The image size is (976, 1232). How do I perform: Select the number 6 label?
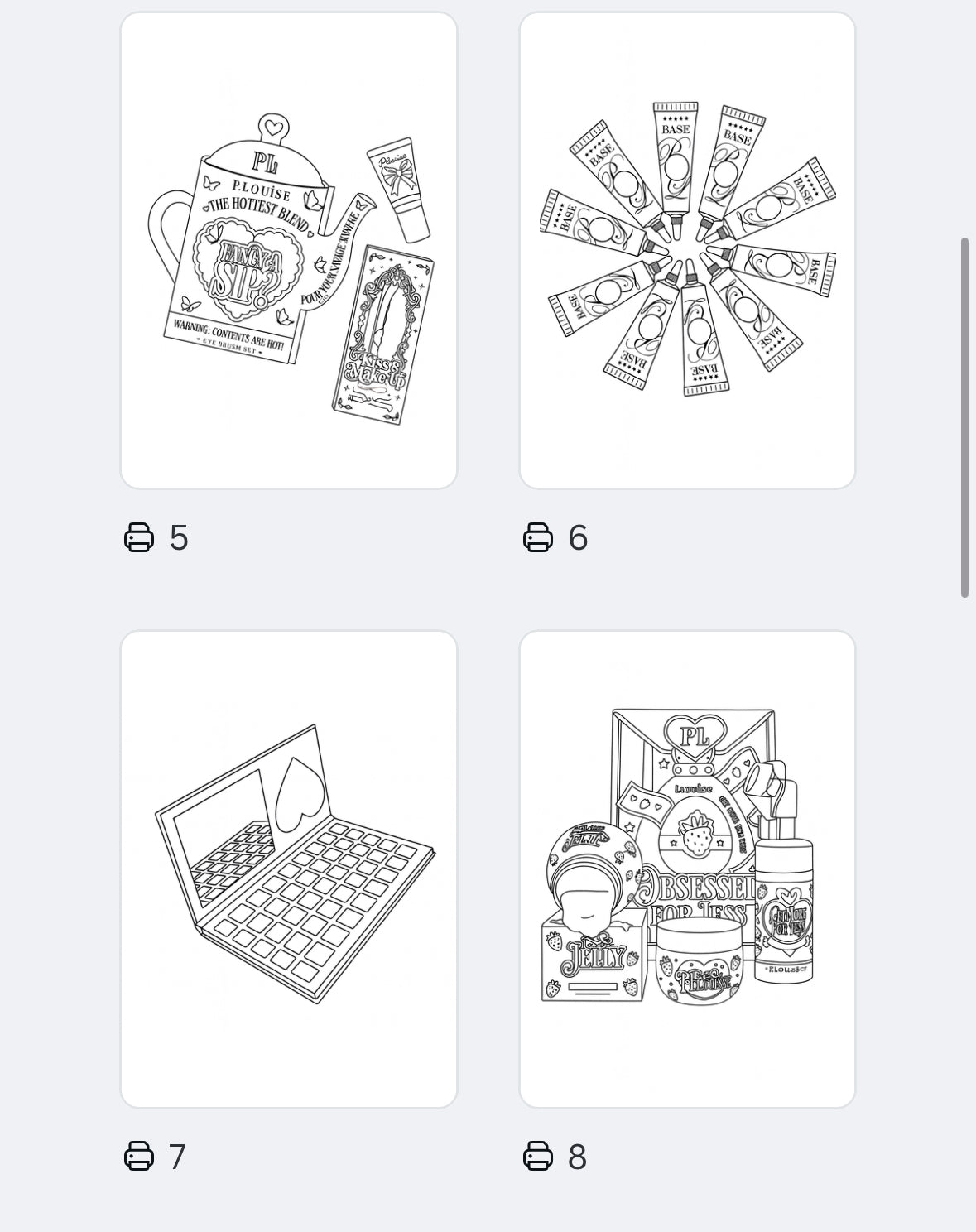pos(577,537)
